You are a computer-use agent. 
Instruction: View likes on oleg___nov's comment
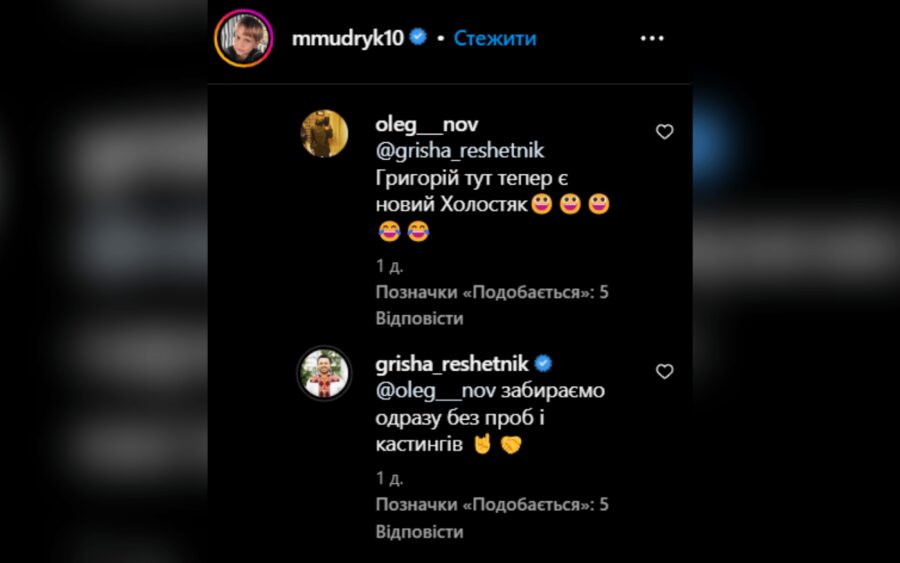(x=492, y=292)
